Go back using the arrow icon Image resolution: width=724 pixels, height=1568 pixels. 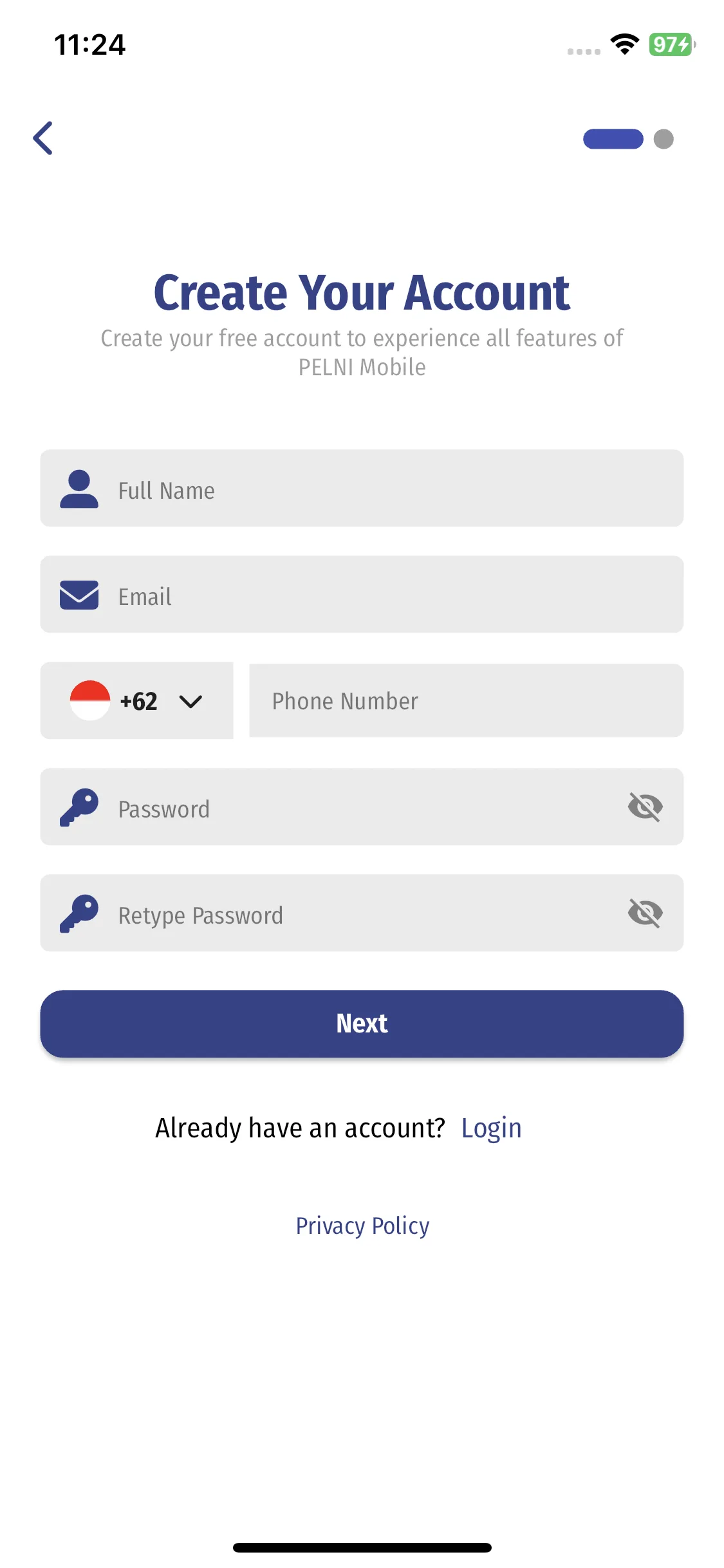pos(43,138)
